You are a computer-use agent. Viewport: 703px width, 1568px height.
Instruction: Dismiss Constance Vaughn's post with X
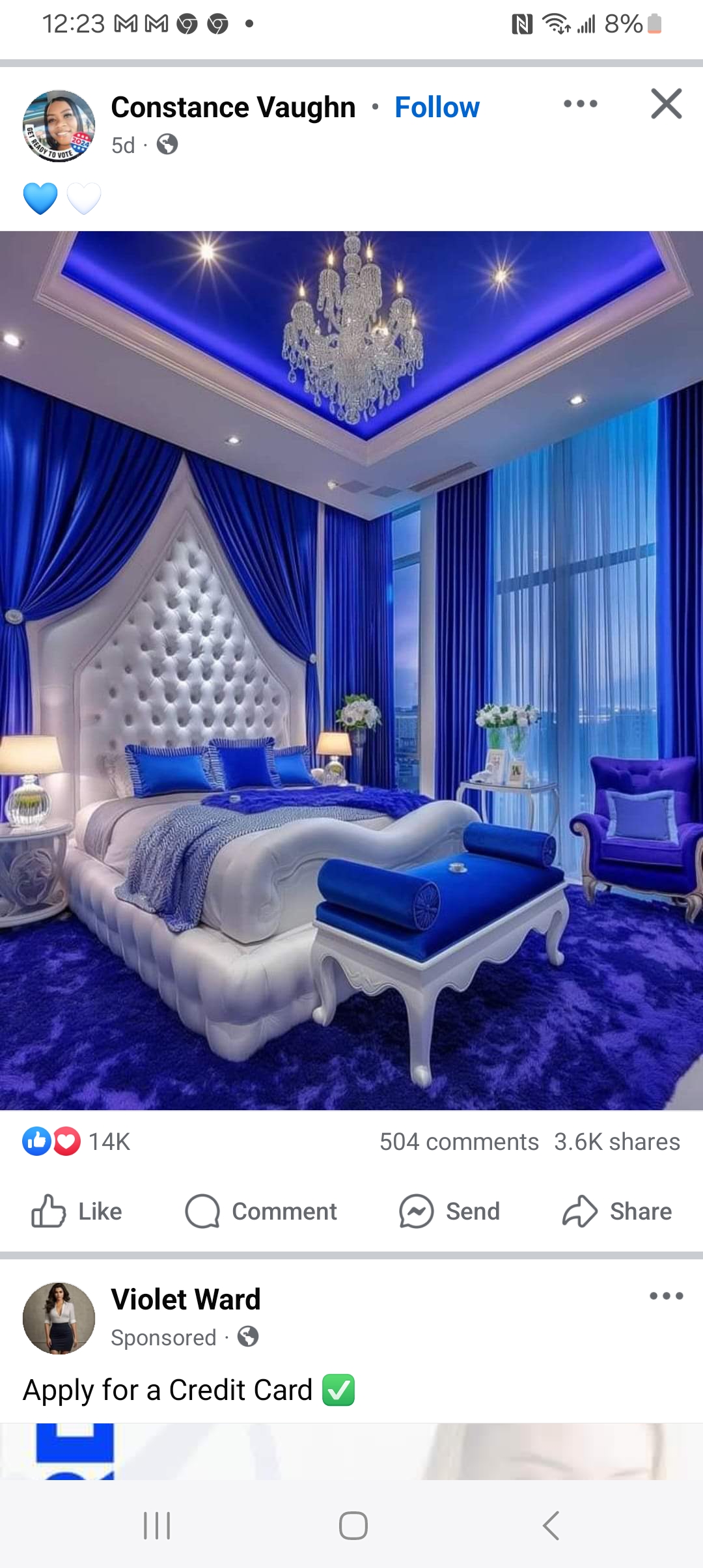(x=666, y=104)
